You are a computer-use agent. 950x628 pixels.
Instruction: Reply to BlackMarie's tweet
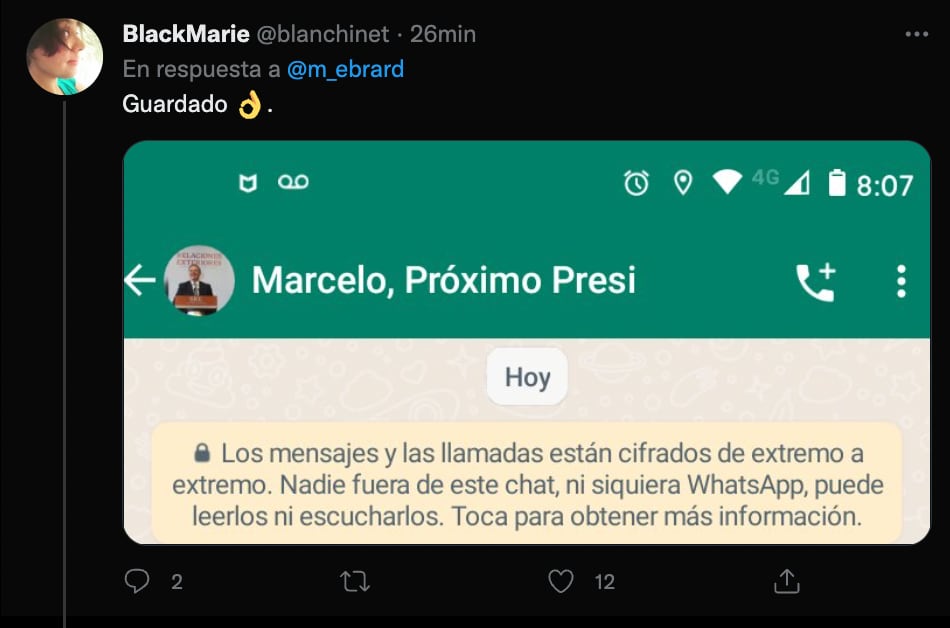click(x=138, y=581)
